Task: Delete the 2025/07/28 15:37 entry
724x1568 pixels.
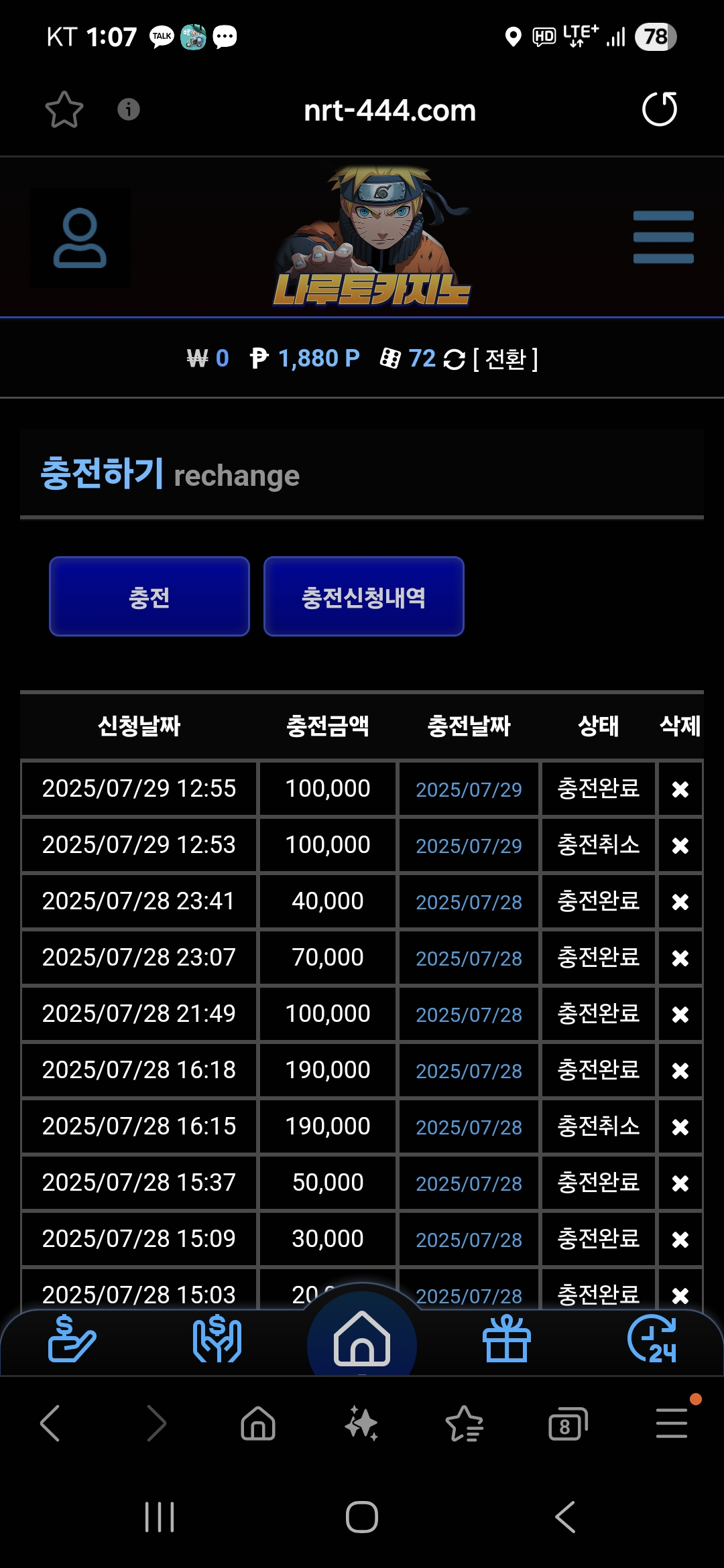Action: (x=680, y=1183)
